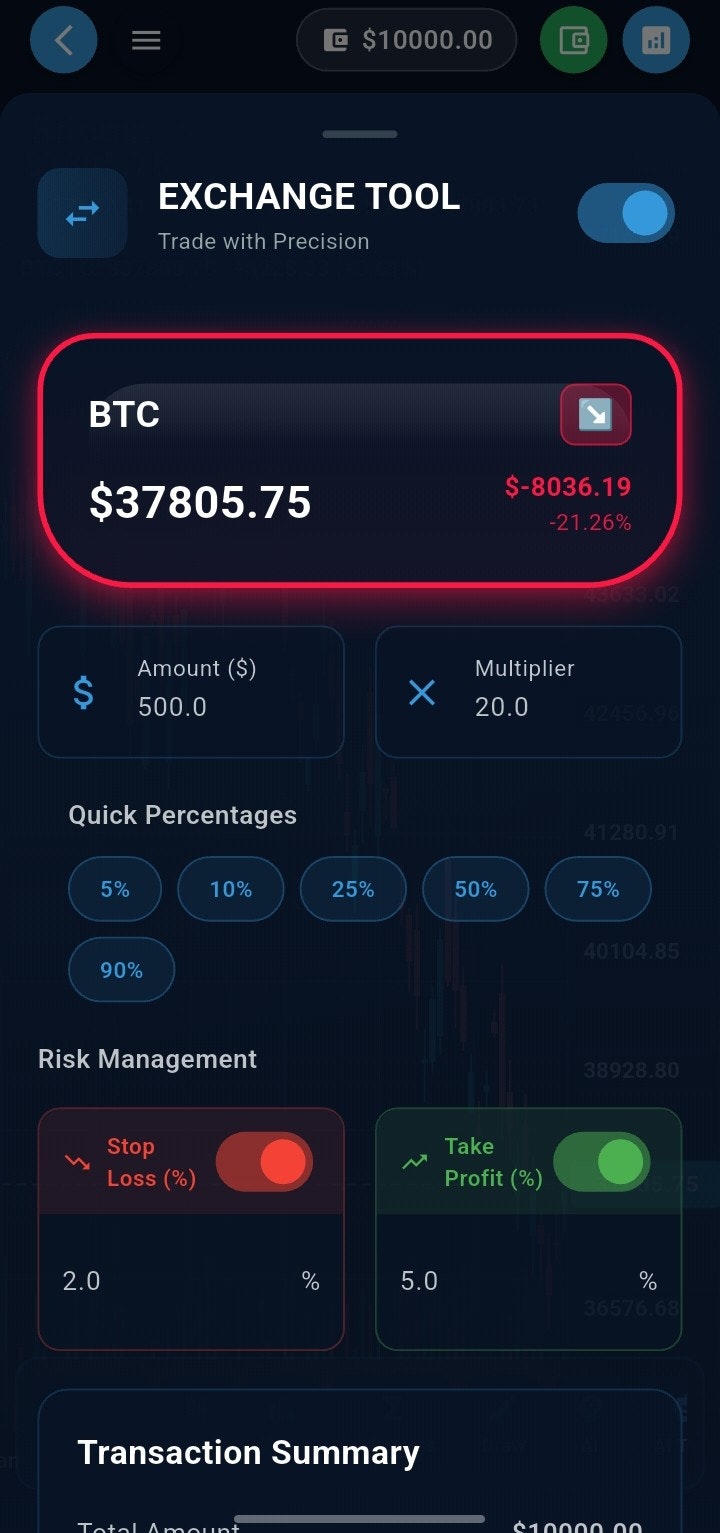The height and width of the screenshot is (1533, 720).
Task: Open the BTC currency selector
Action: pos(124,414)
